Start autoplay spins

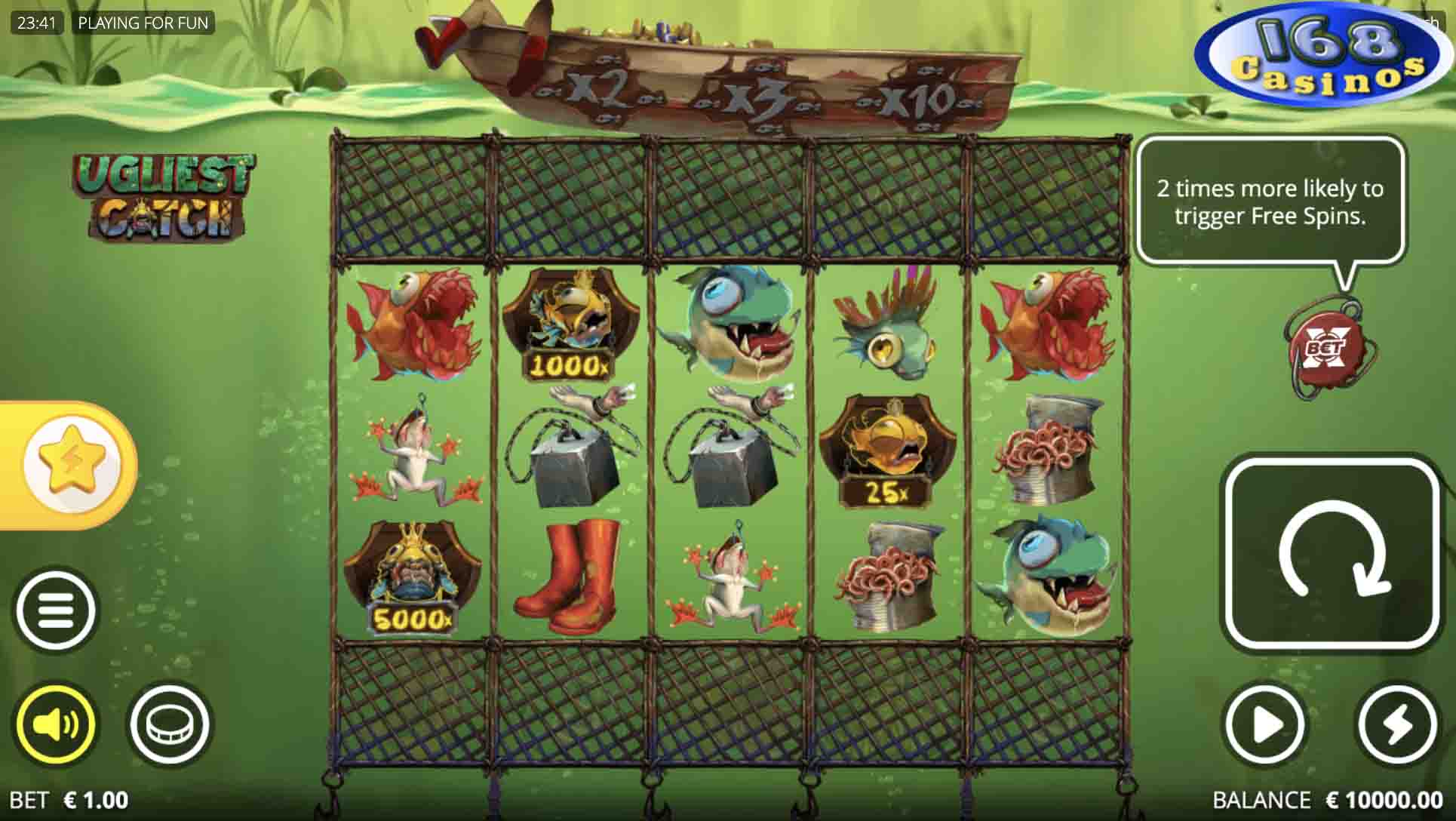[1265, 725]
